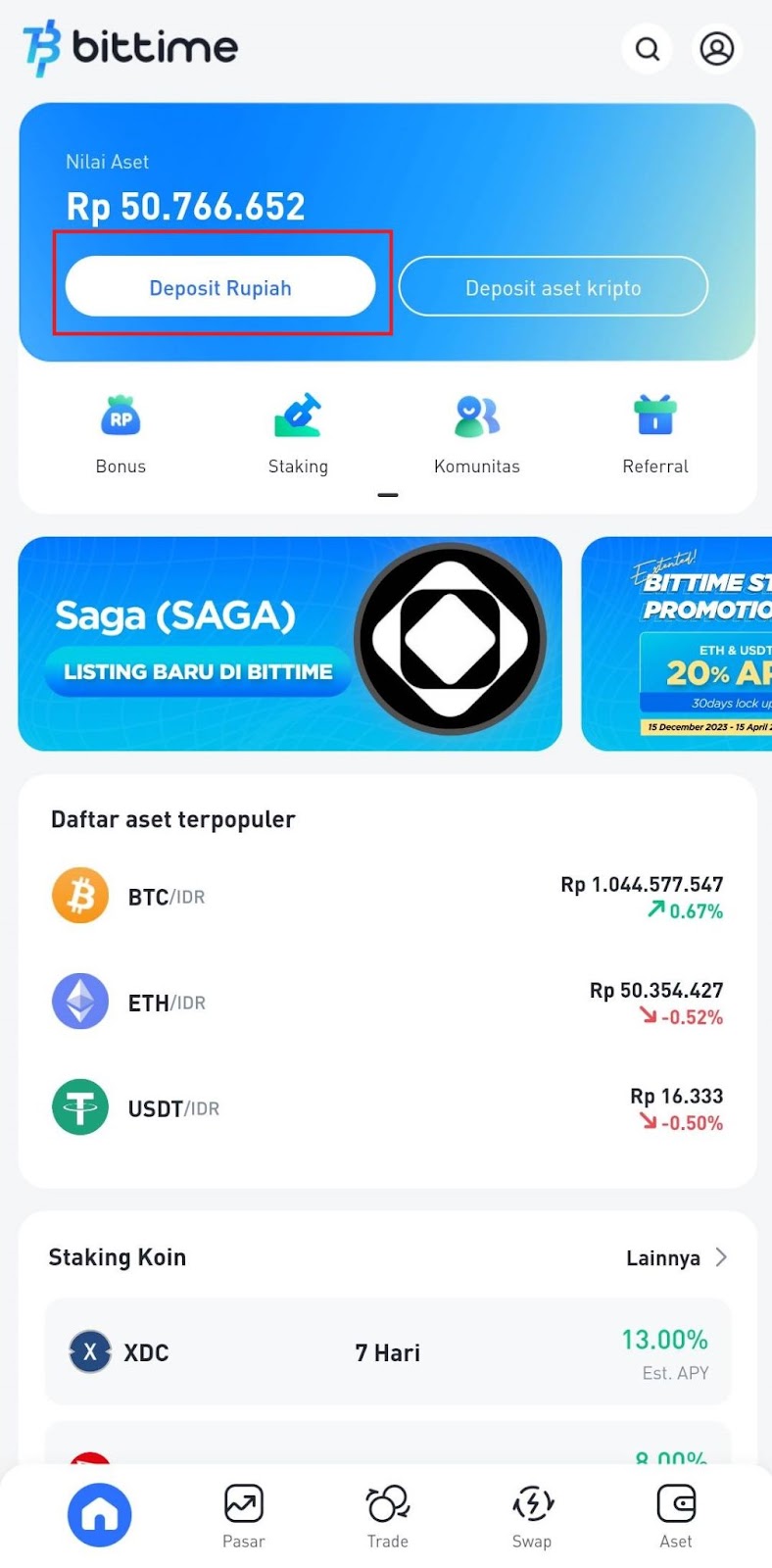Tap Deposit aset kripto button
Image resolution: width=772 pixels, height=1568 pixels.
(553, 287)
